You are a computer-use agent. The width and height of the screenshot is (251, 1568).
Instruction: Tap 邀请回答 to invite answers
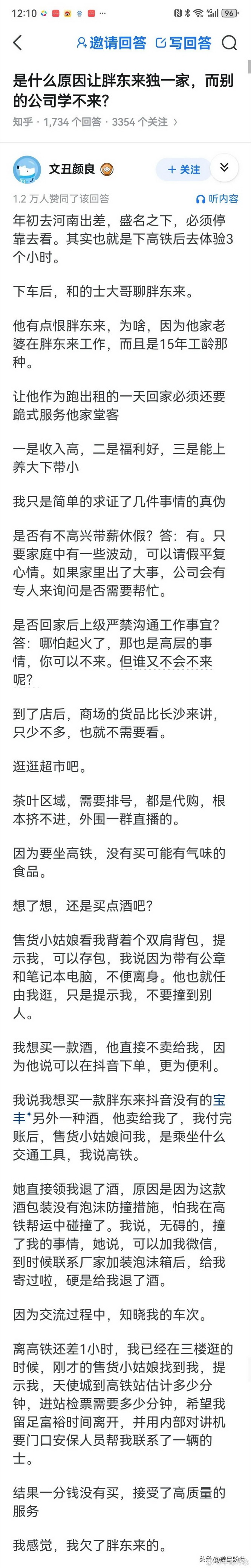click(x=111, y=43)
